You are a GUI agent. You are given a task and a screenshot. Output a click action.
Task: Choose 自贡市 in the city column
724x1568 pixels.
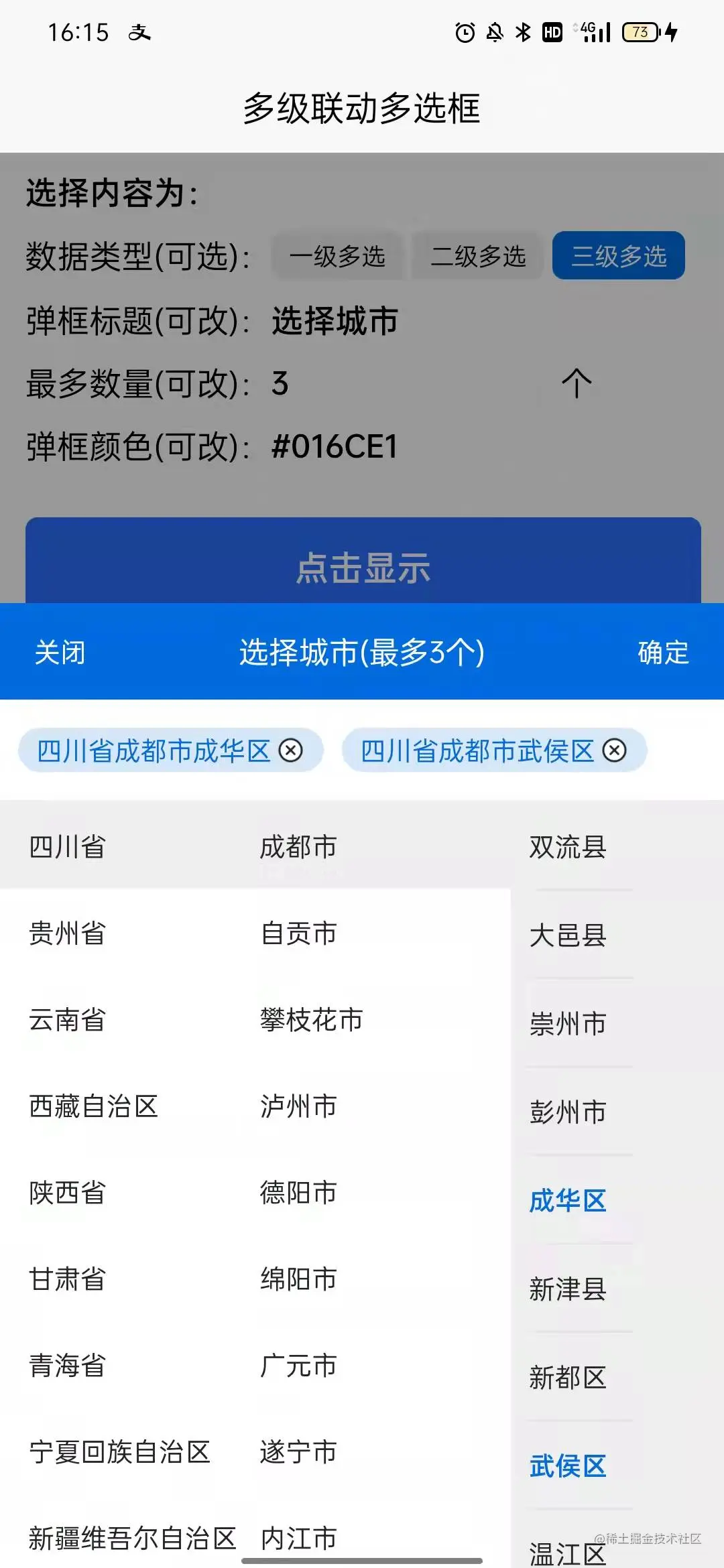point(298,933)
